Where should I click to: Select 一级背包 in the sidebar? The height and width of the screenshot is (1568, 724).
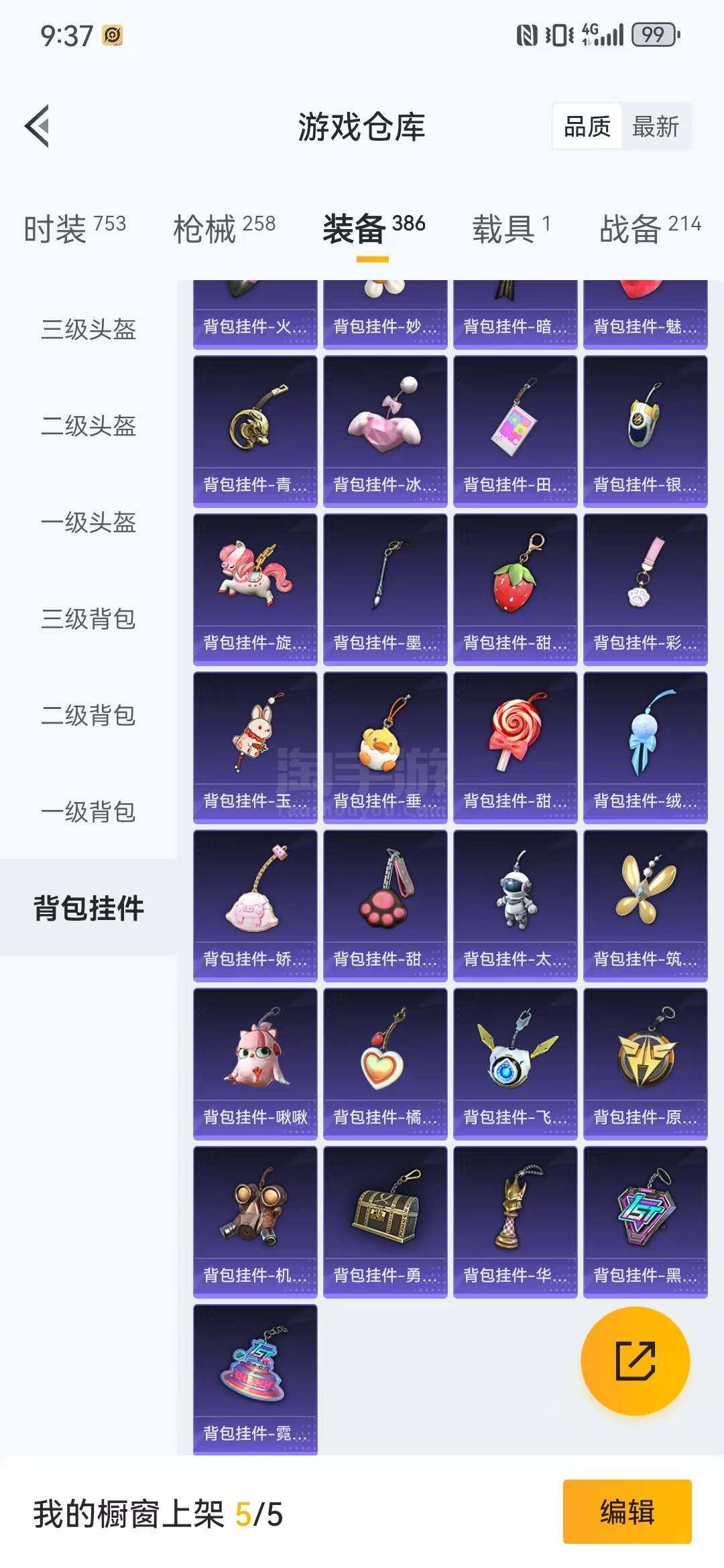pyautogui.click(x=88, y=811)
